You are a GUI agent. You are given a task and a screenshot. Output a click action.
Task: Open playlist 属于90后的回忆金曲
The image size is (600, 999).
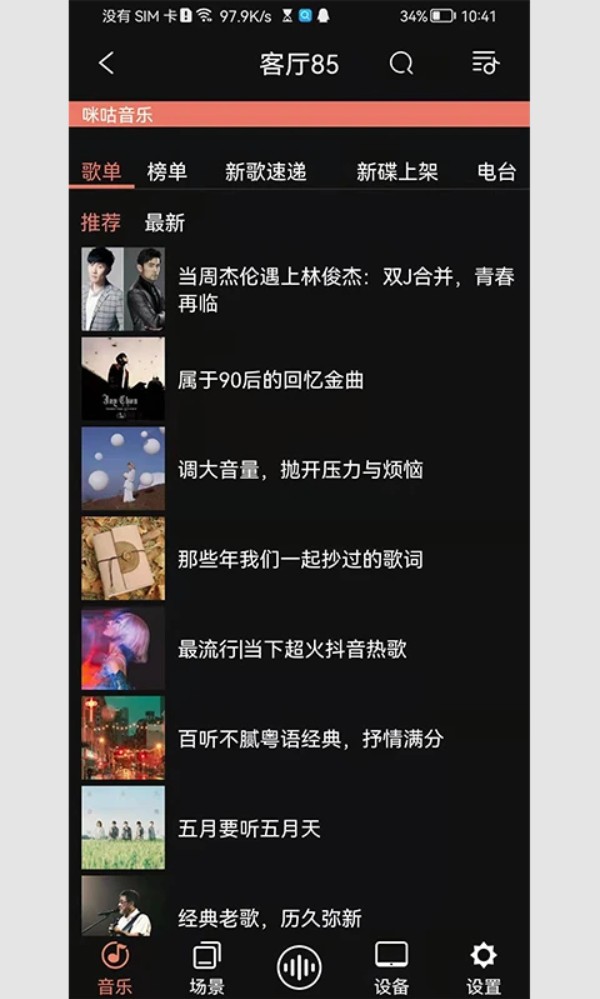pyautogui.click(x=299, y=379)
